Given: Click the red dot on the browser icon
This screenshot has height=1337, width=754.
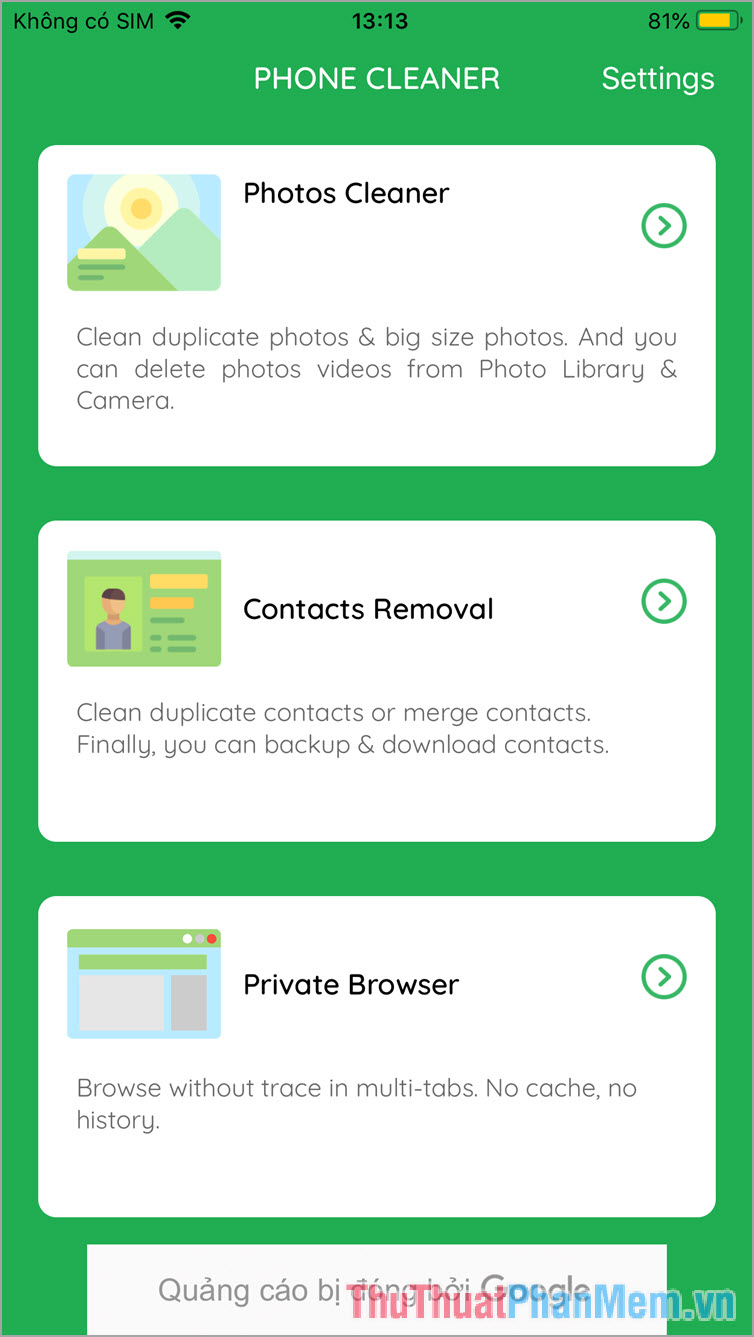Looking at the screenshot, I should point(210,939).
